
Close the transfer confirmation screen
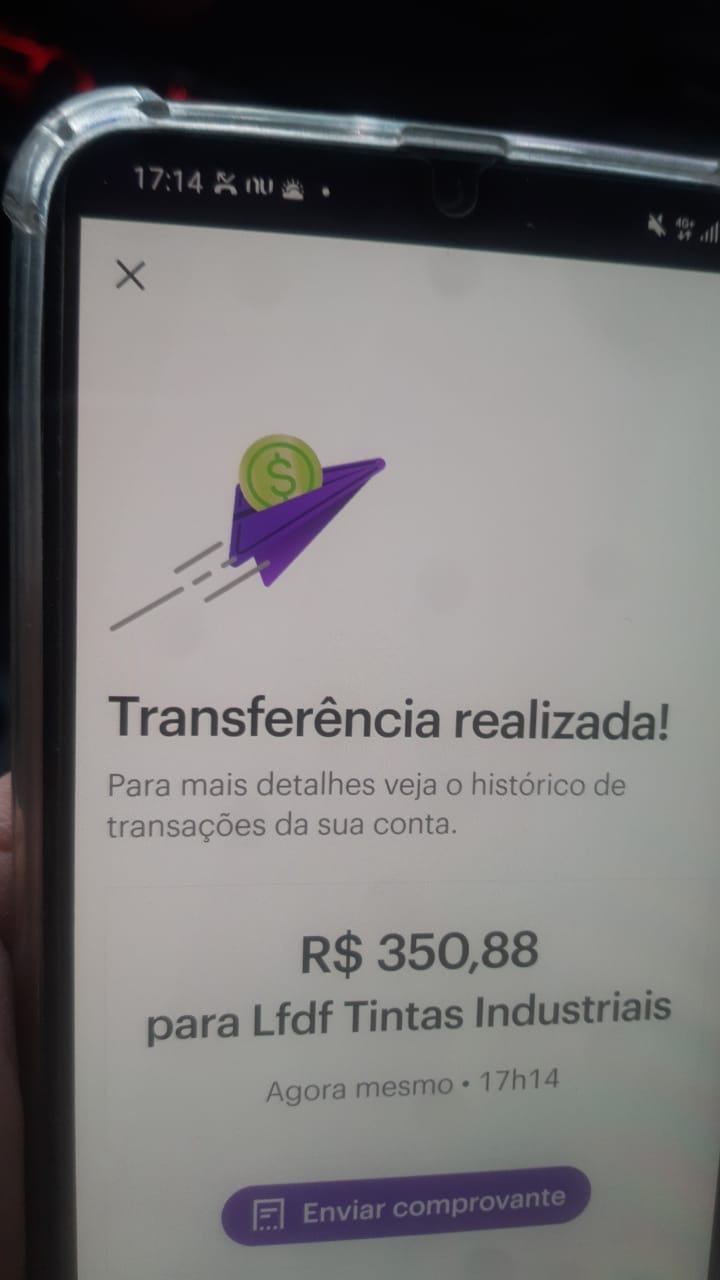(x=130, y=275)
